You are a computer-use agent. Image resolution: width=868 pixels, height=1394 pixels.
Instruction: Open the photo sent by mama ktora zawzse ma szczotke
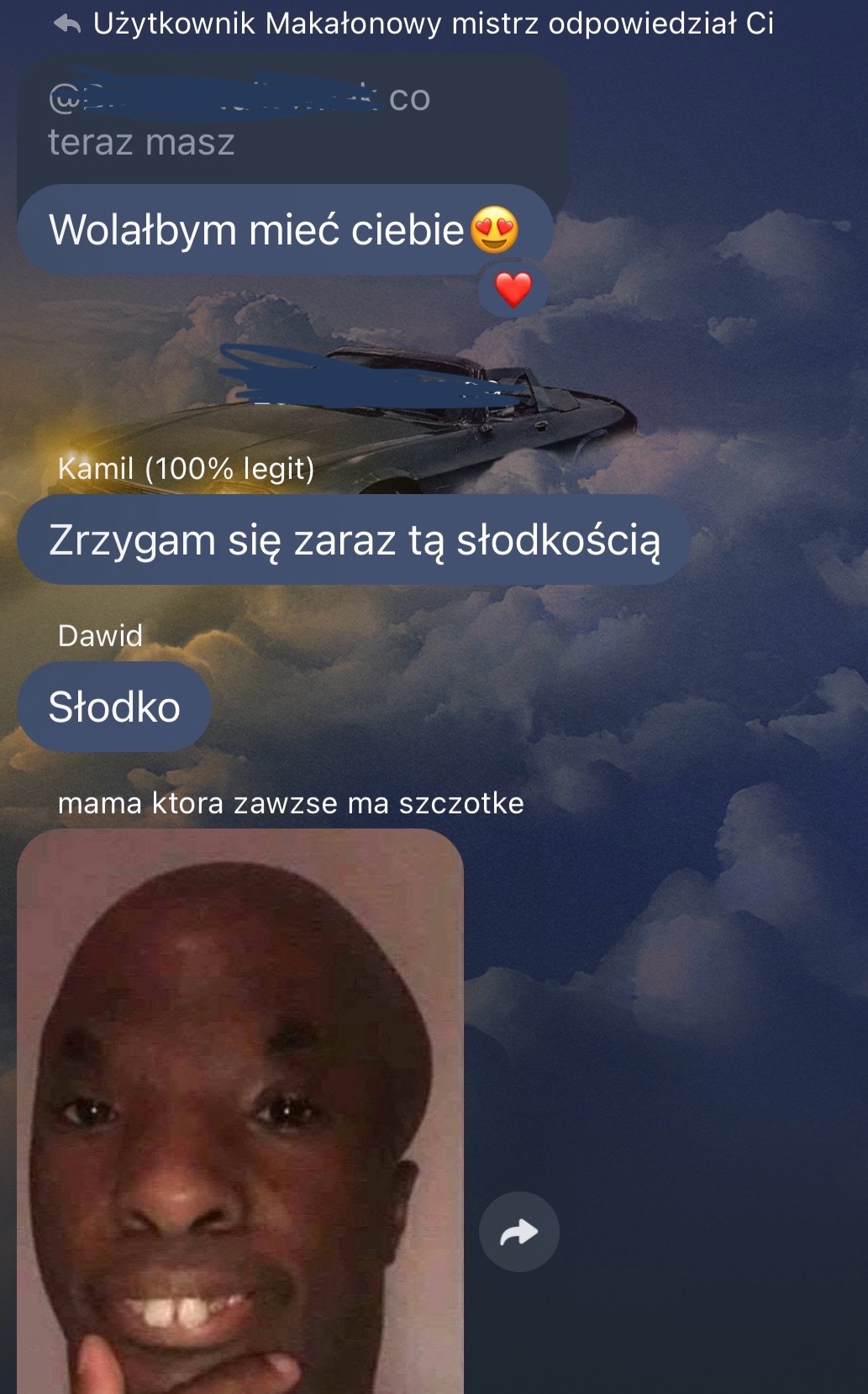pos(239,1109)
